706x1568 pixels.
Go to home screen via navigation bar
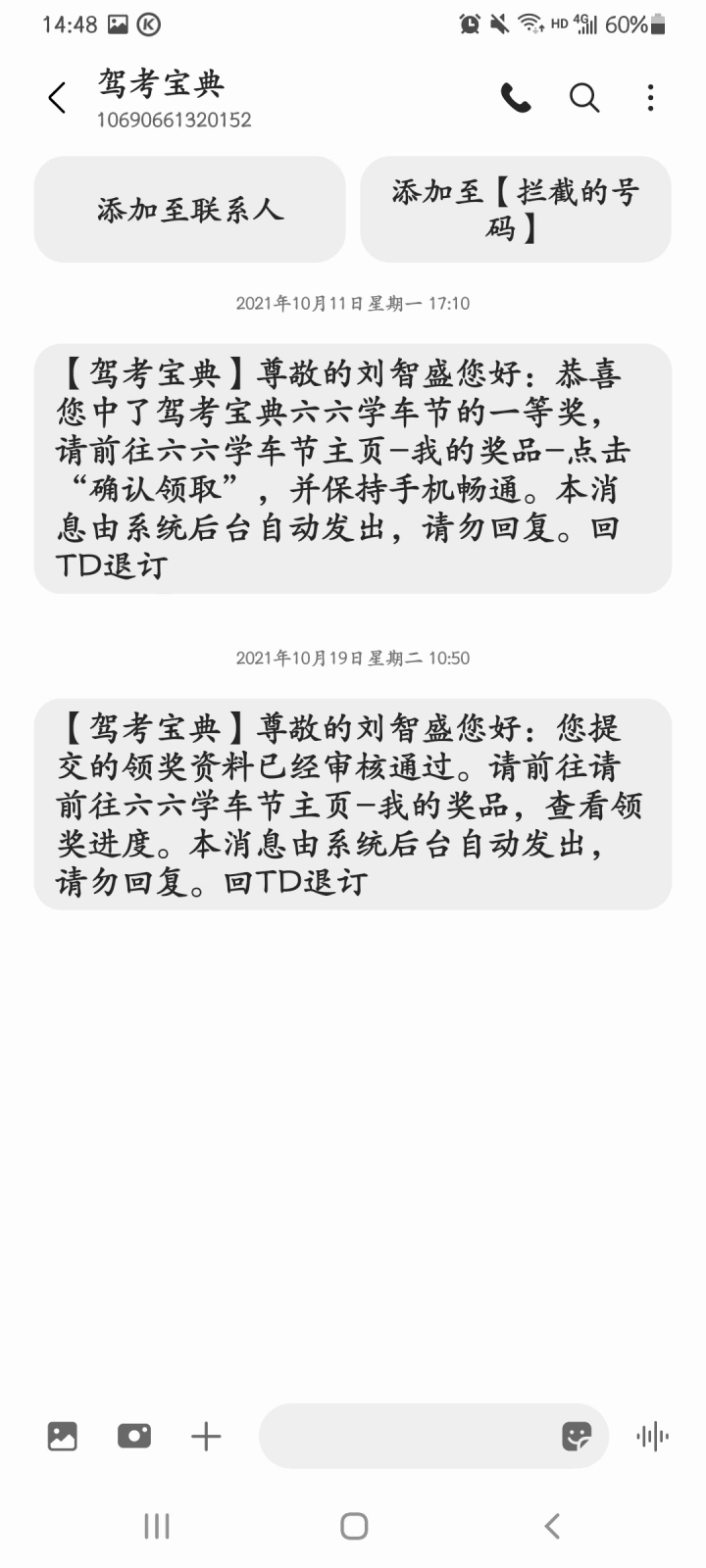354,1526
